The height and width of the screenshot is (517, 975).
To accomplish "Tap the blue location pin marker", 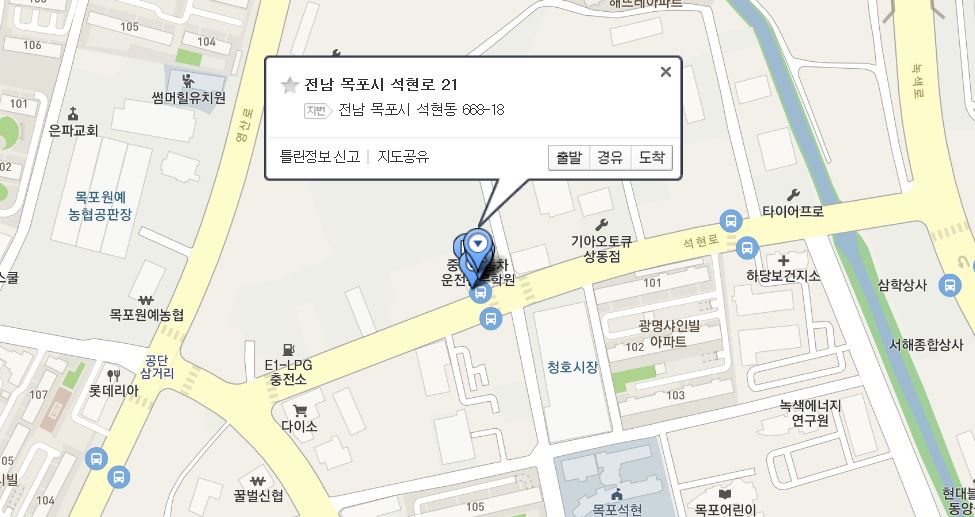I will click(x=479, y=243).
